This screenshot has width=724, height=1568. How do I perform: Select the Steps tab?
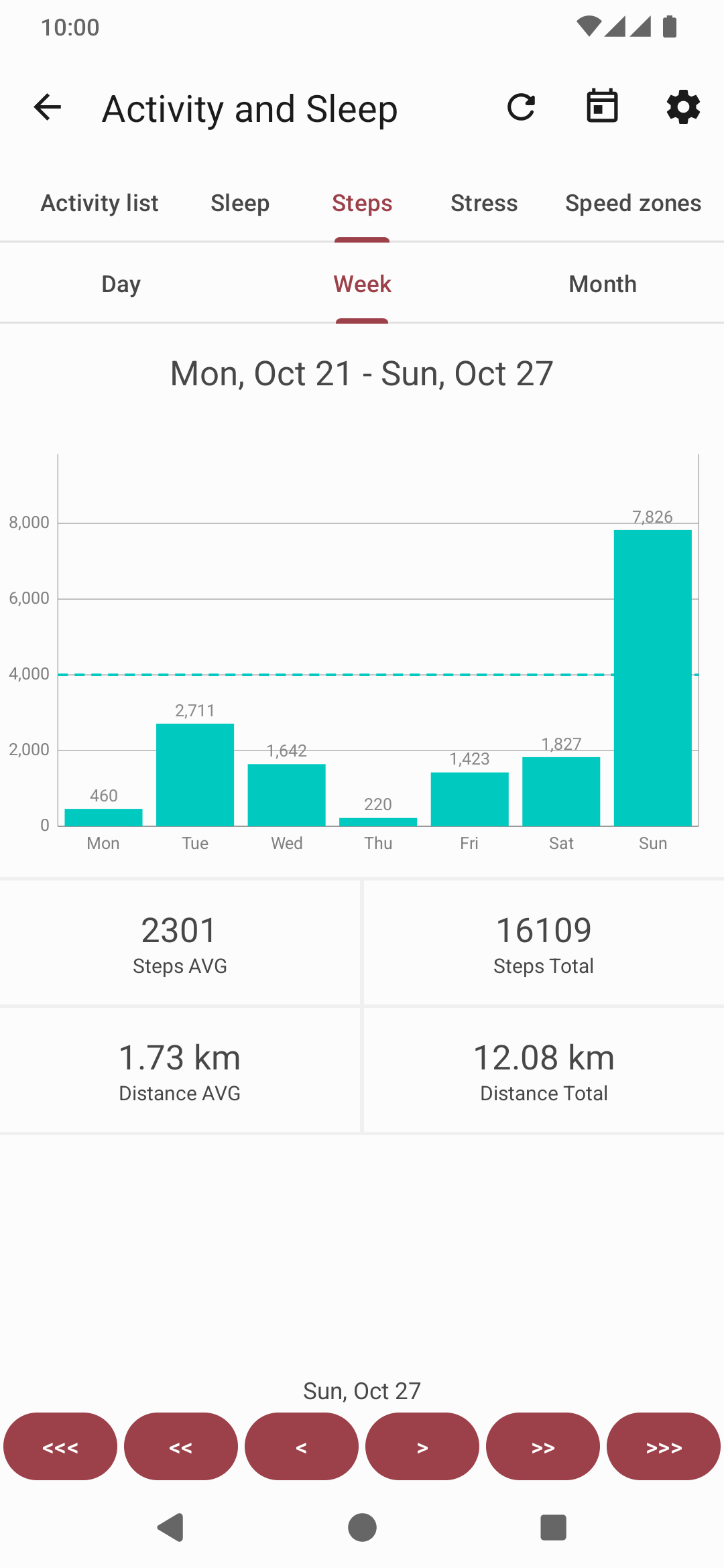coord(362,203)
